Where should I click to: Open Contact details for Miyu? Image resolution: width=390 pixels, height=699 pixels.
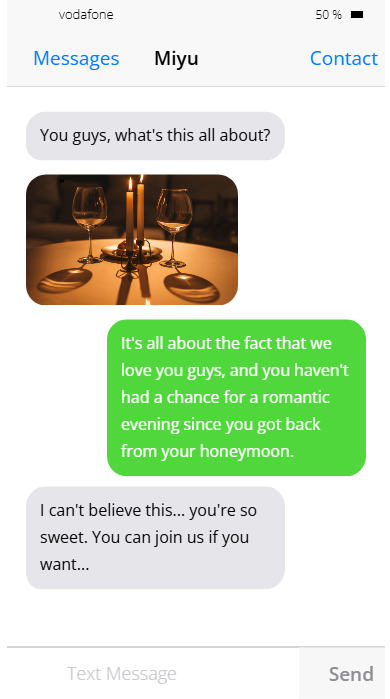(344, 58)
